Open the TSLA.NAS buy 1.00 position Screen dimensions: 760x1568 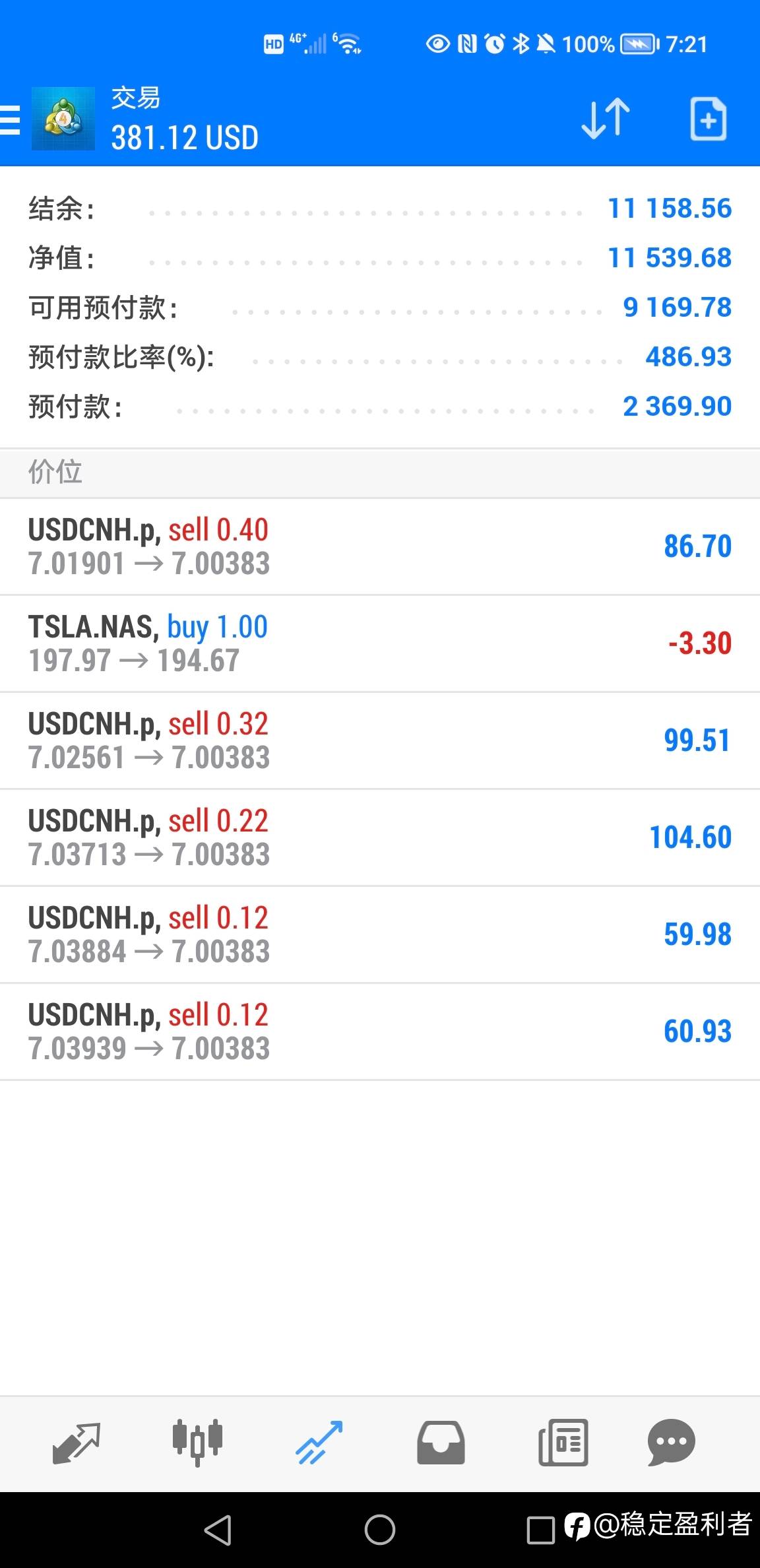tap(379, 643)
